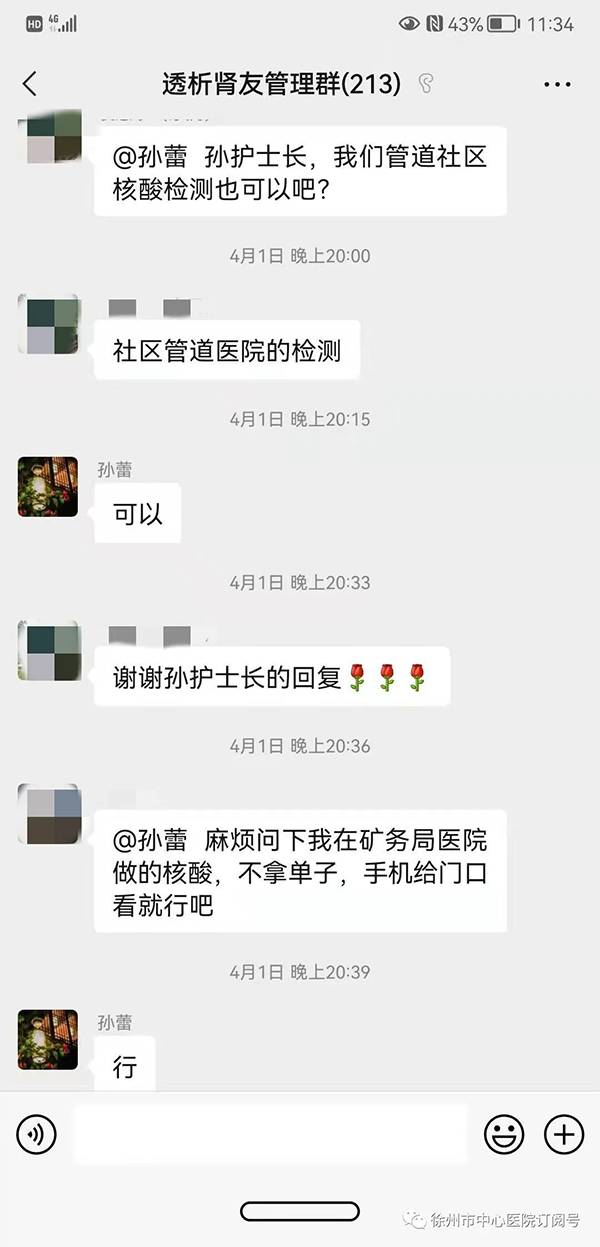Tap avatar next to 谢谢孙护士长的回复 message
Viewport: 600px width, 1247px height.
tap(48, 650)
